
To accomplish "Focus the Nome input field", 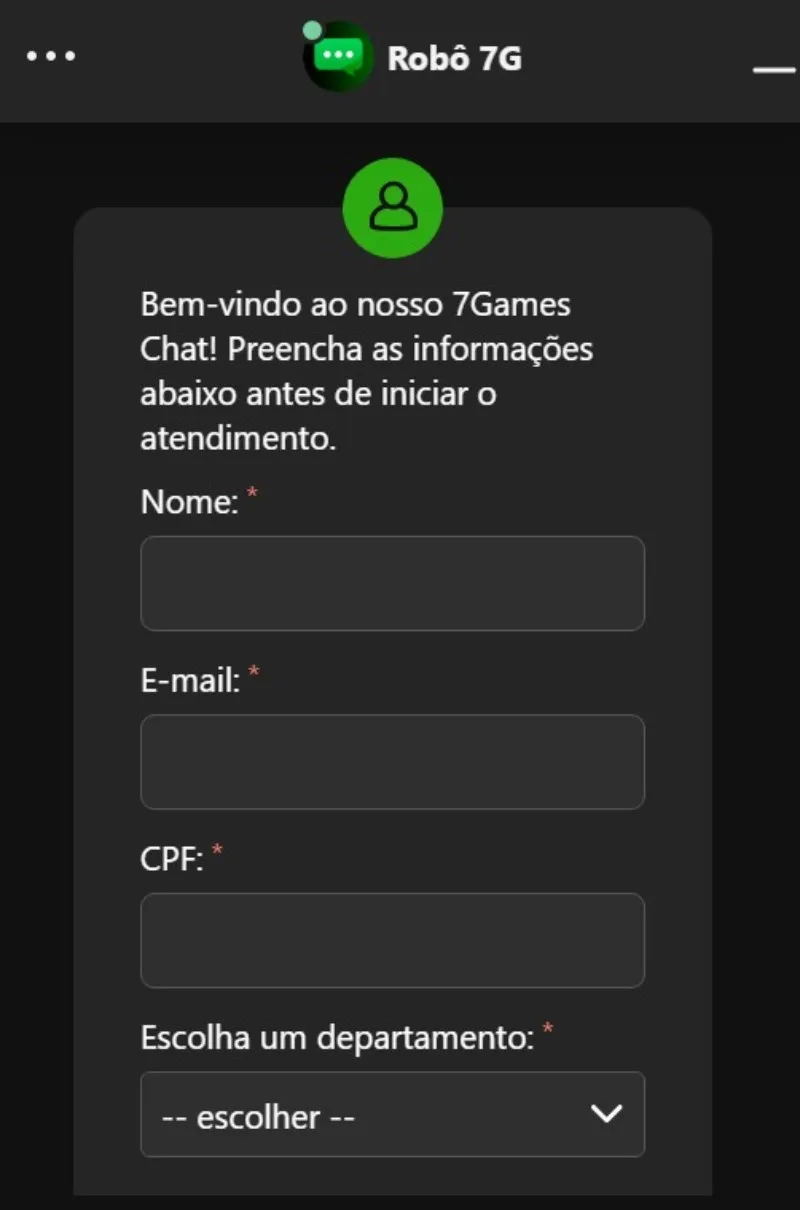I will tap(392, 583).
